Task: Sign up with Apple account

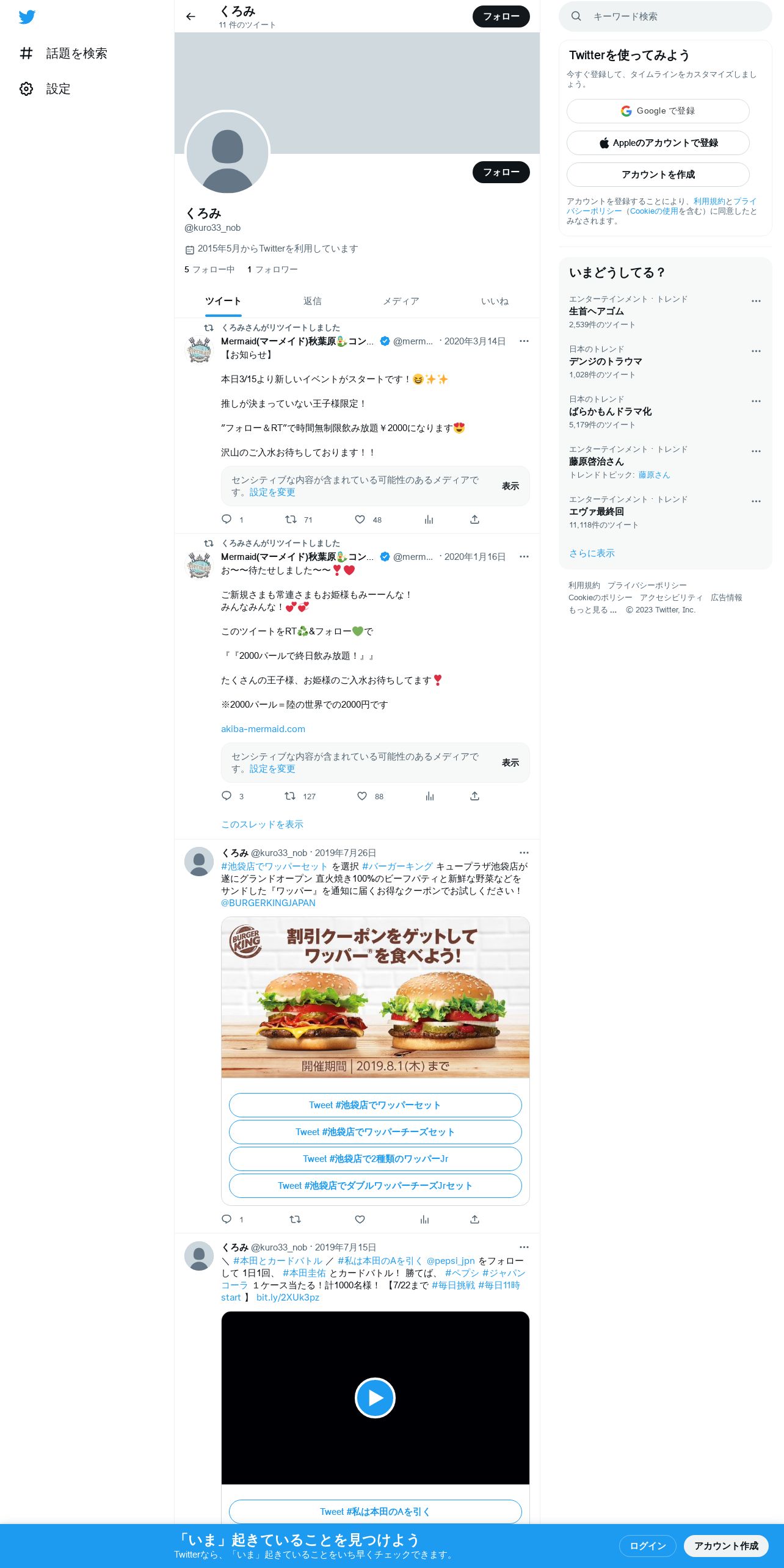Action: click(x=658, y=143)
